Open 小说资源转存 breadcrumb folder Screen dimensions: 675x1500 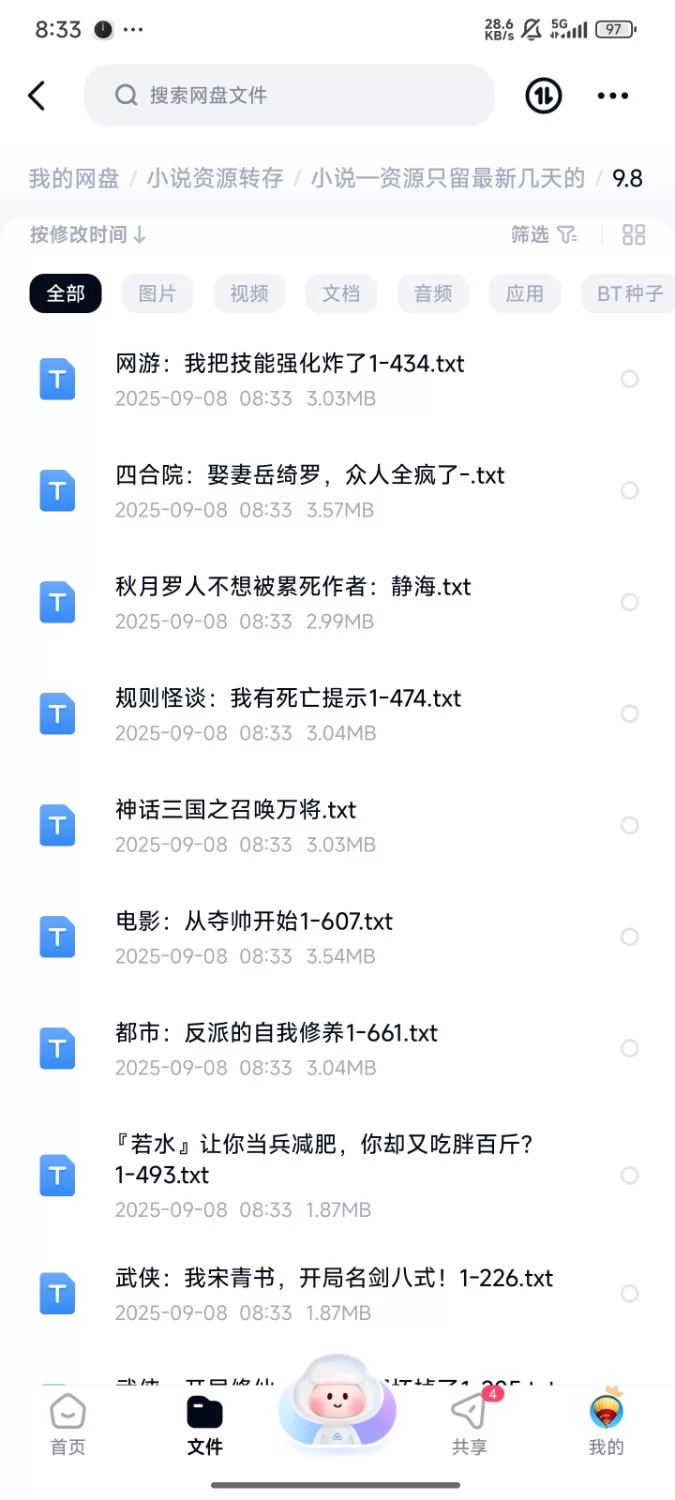[x=215, y=179]
